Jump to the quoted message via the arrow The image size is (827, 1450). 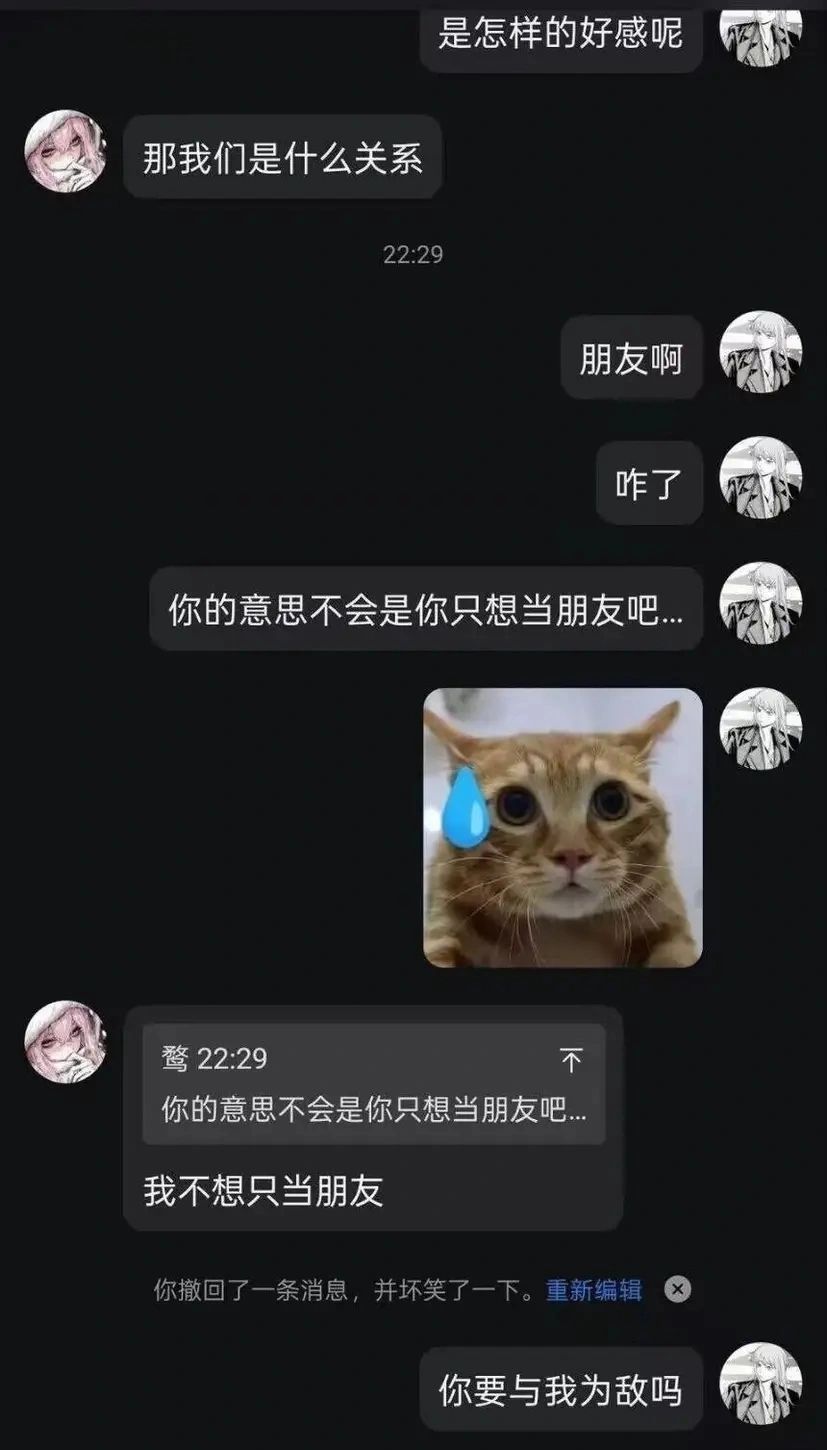571,1060
